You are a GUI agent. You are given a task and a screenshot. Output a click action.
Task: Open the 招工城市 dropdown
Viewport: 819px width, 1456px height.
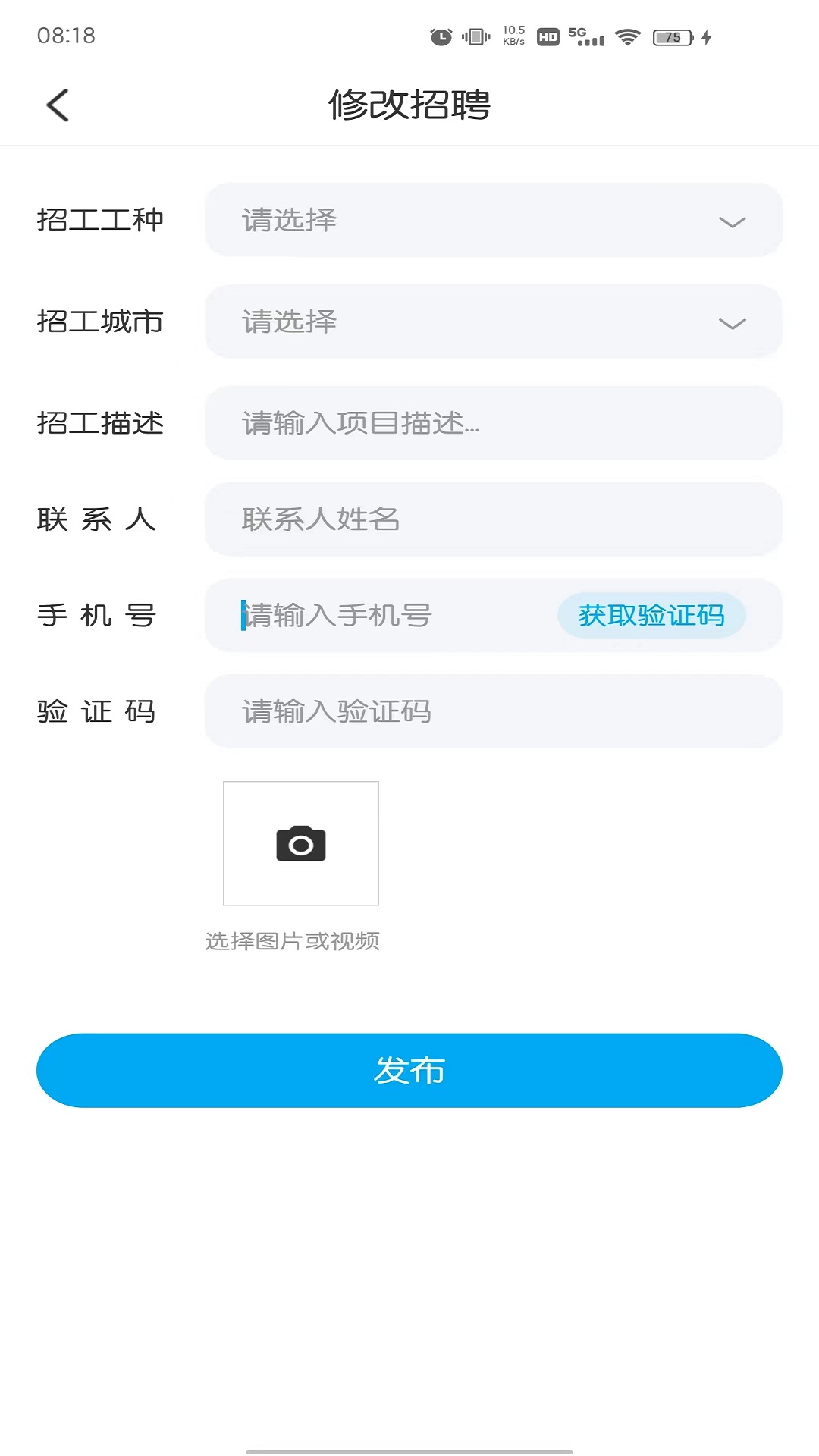pos(493,322)
